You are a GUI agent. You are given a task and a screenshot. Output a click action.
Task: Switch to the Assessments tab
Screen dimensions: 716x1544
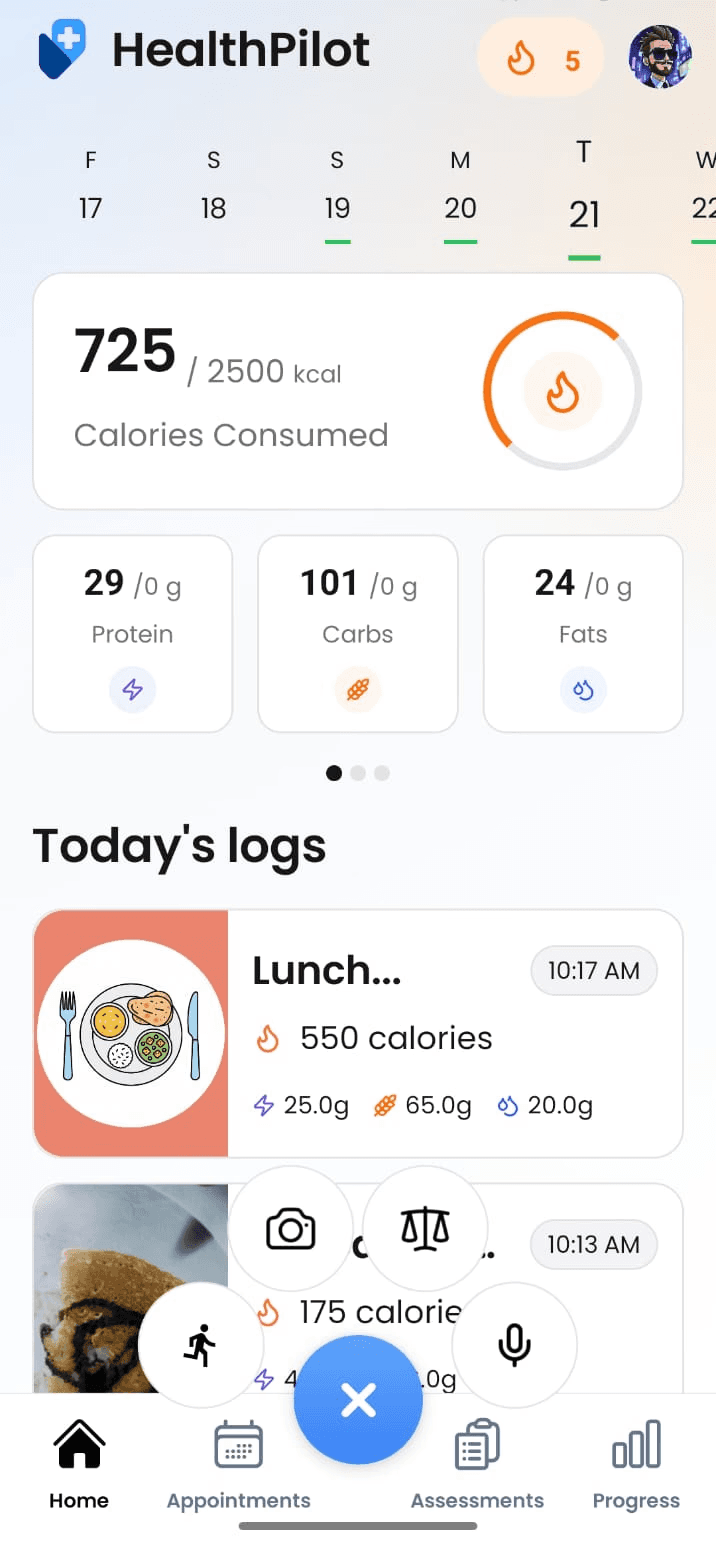coord(477,1466)
